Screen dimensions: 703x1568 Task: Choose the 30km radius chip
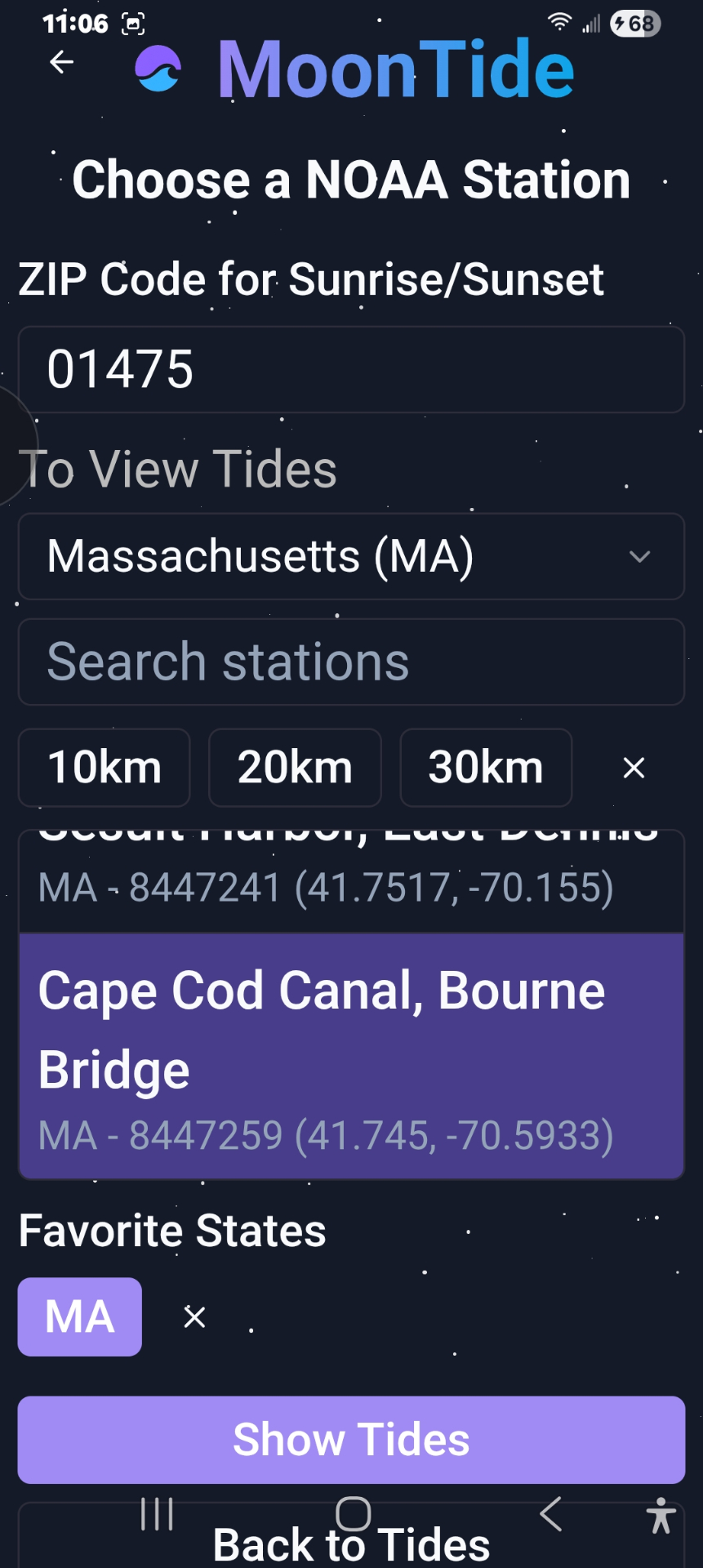pos(486,768)
